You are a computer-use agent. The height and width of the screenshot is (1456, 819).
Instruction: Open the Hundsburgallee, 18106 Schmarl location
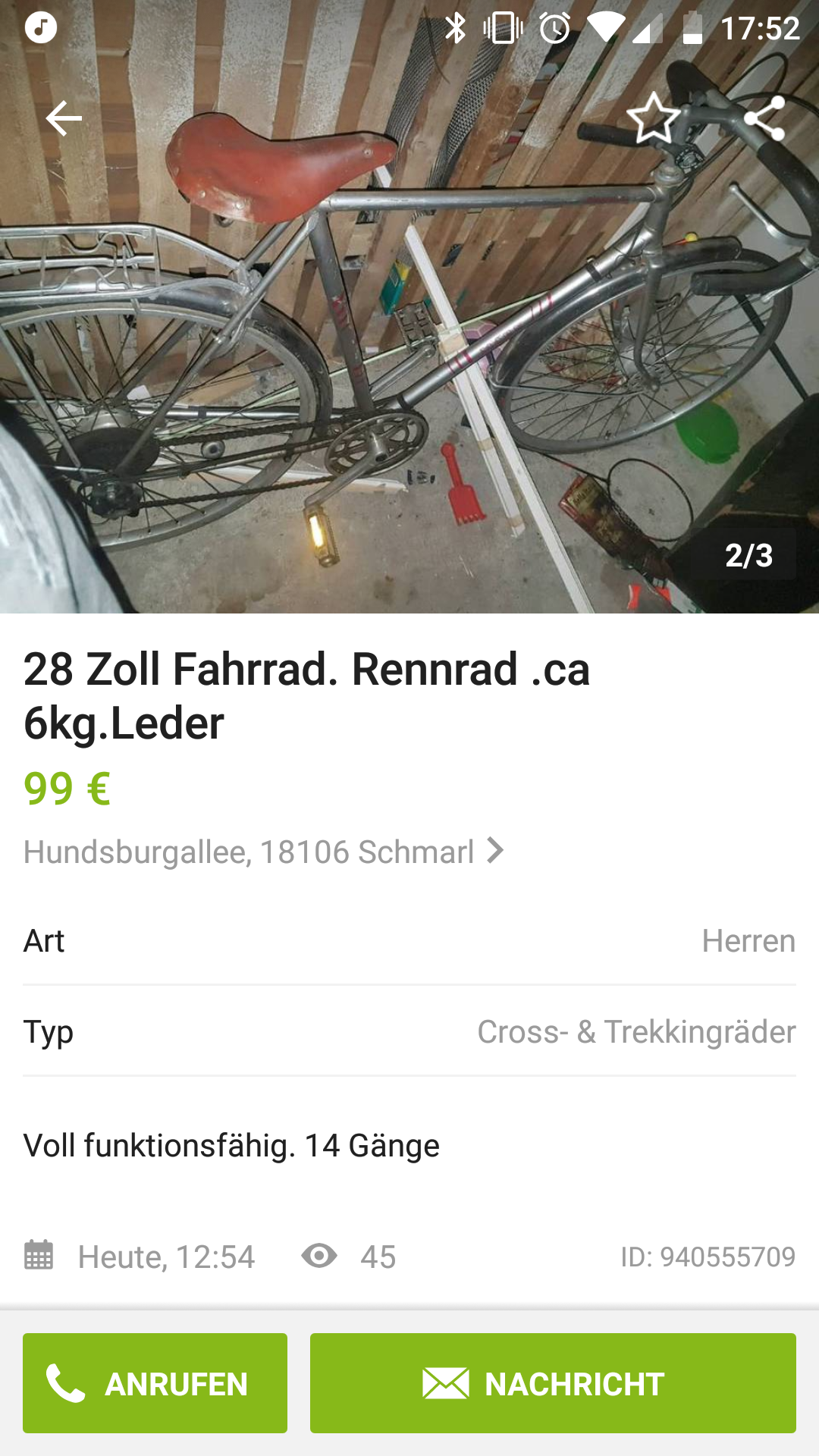point(263,852)
